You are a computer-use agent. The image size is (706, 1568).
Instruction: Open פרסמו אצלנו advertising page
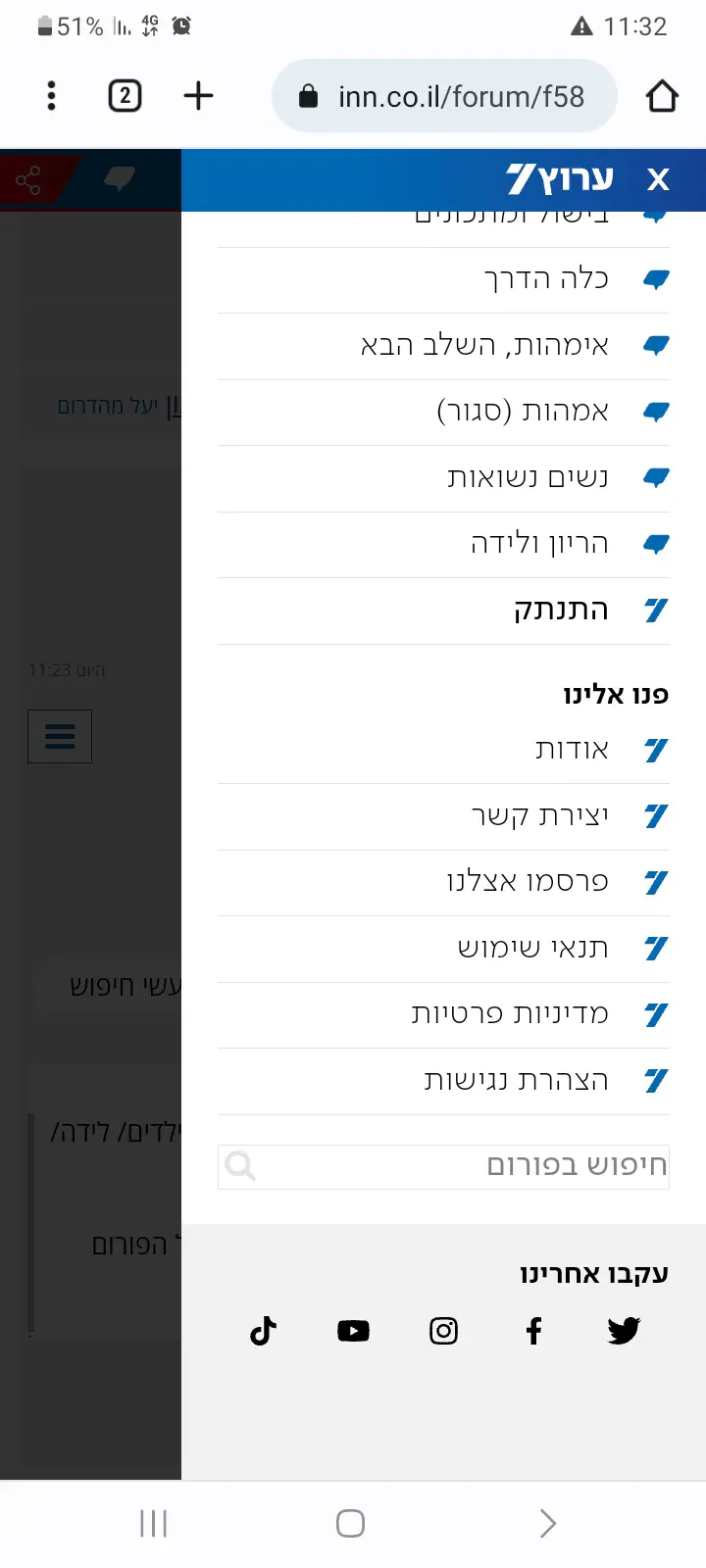[528, 882]
